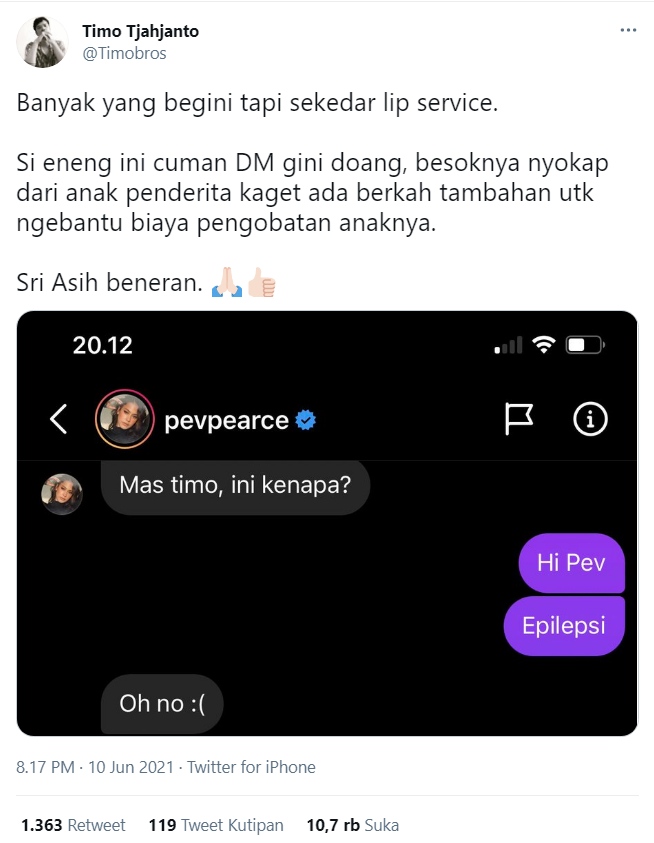The image size is (654, 843).
Task: Open the tweet overflow menu
Action: click(628, 31)
